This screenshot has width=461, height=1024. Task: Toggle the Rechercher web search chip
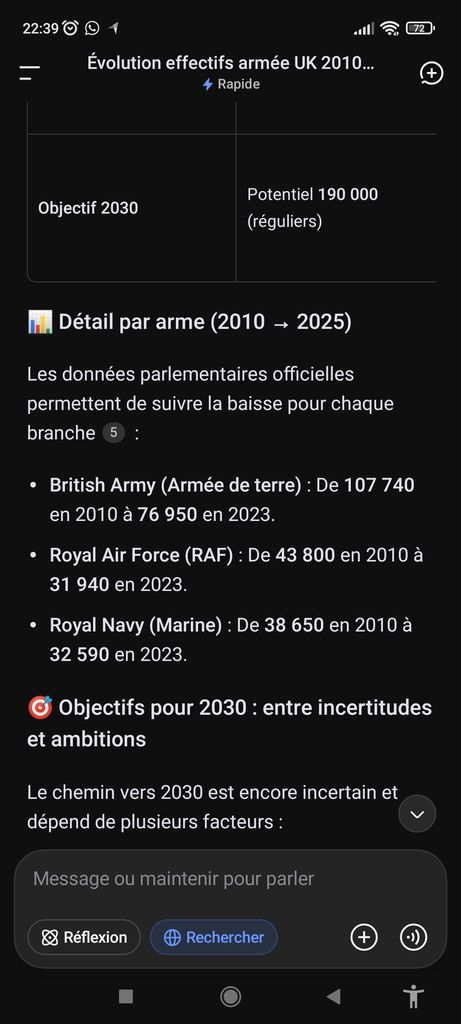click(214, 937)
